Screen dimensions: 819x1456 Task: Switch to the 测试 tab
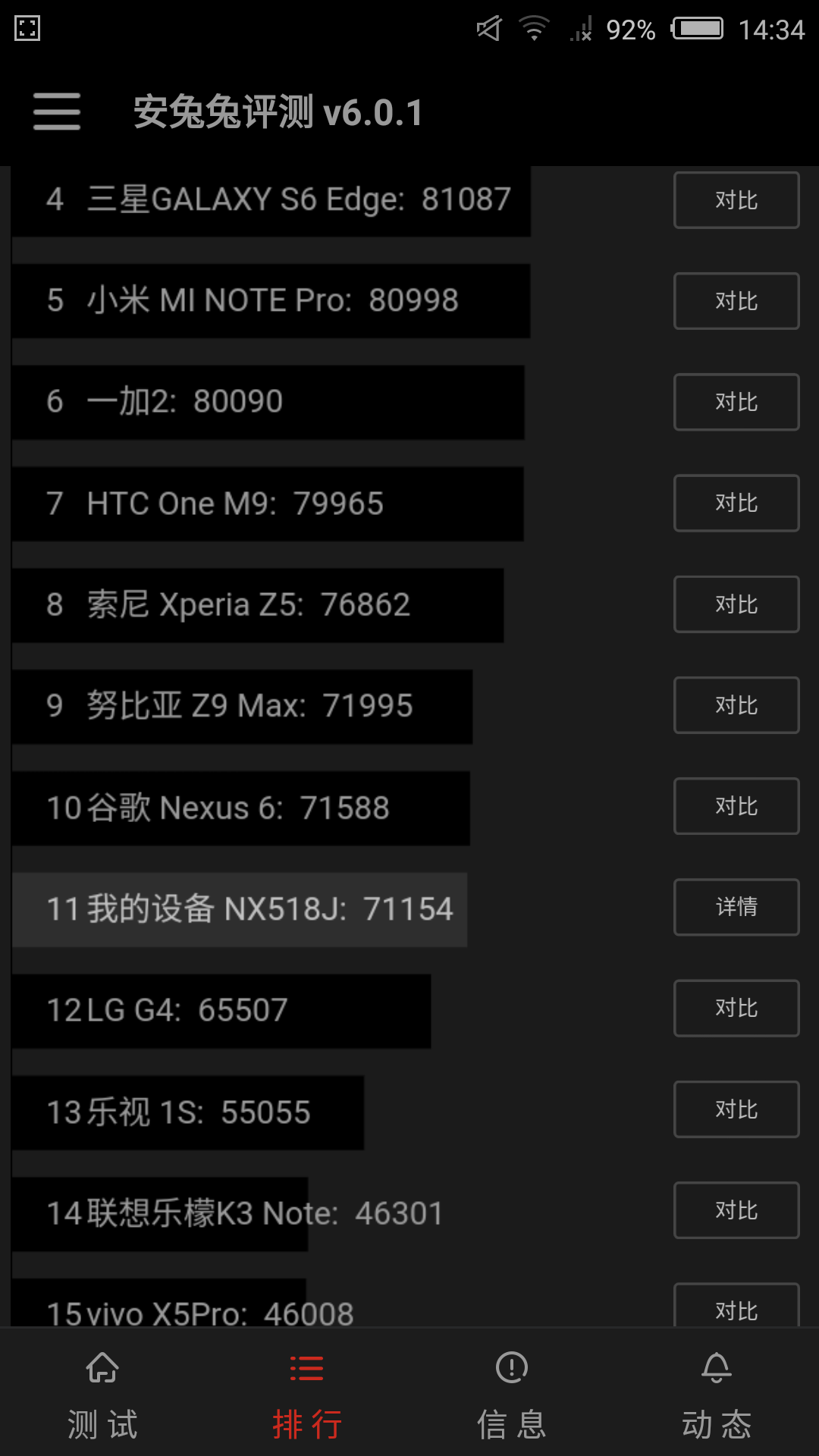(x=102, y=1395)
